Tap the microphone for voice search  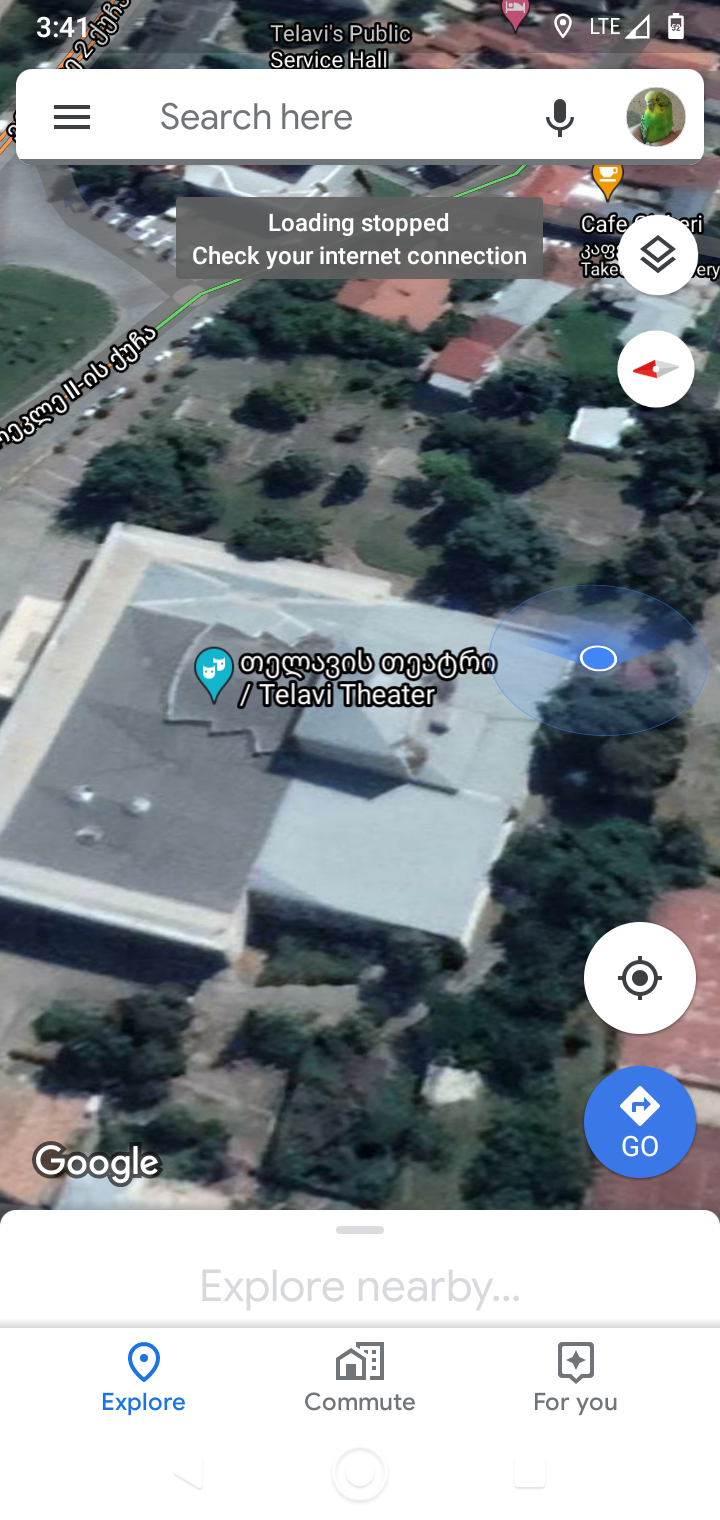560,117
